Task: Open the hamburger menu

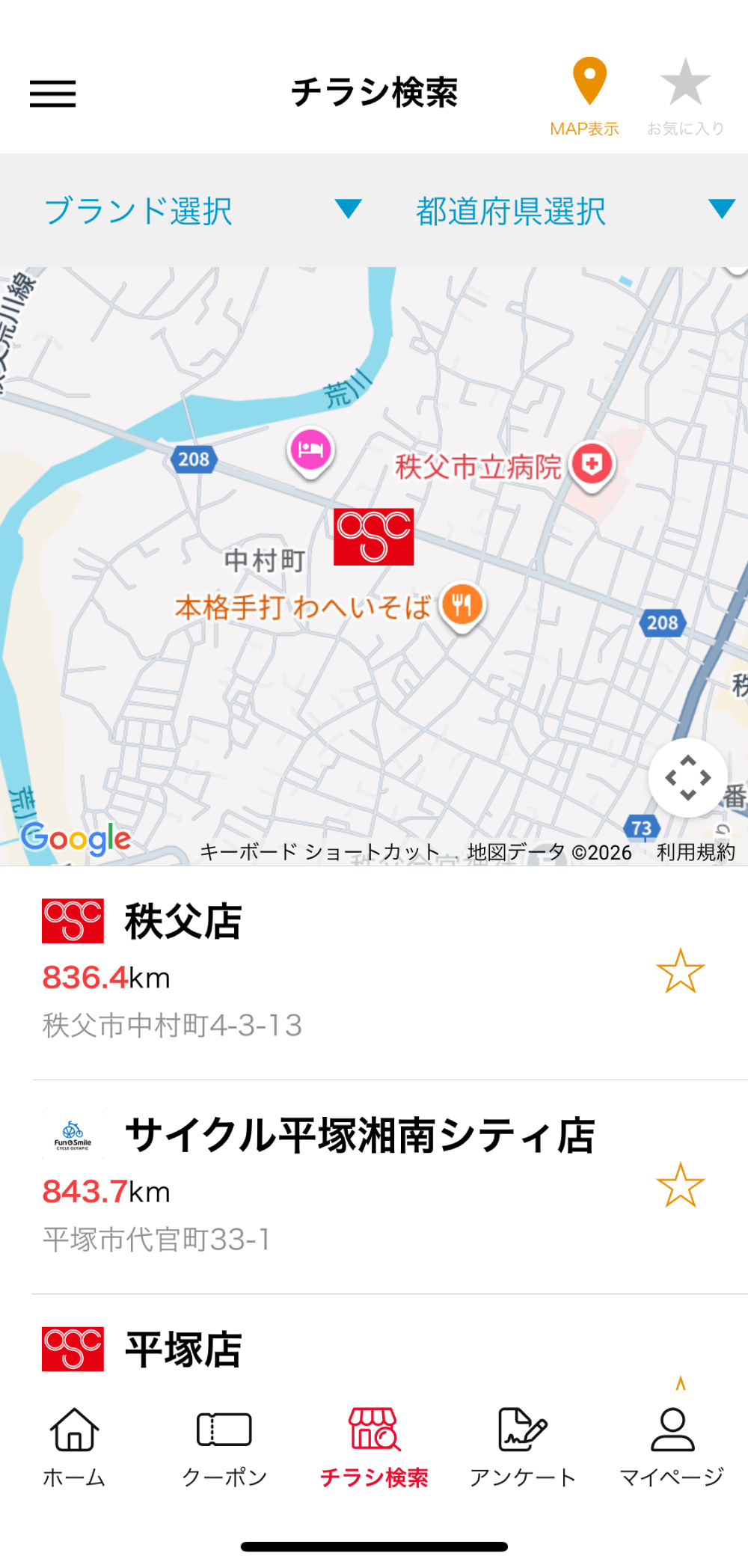Action: 53,94
